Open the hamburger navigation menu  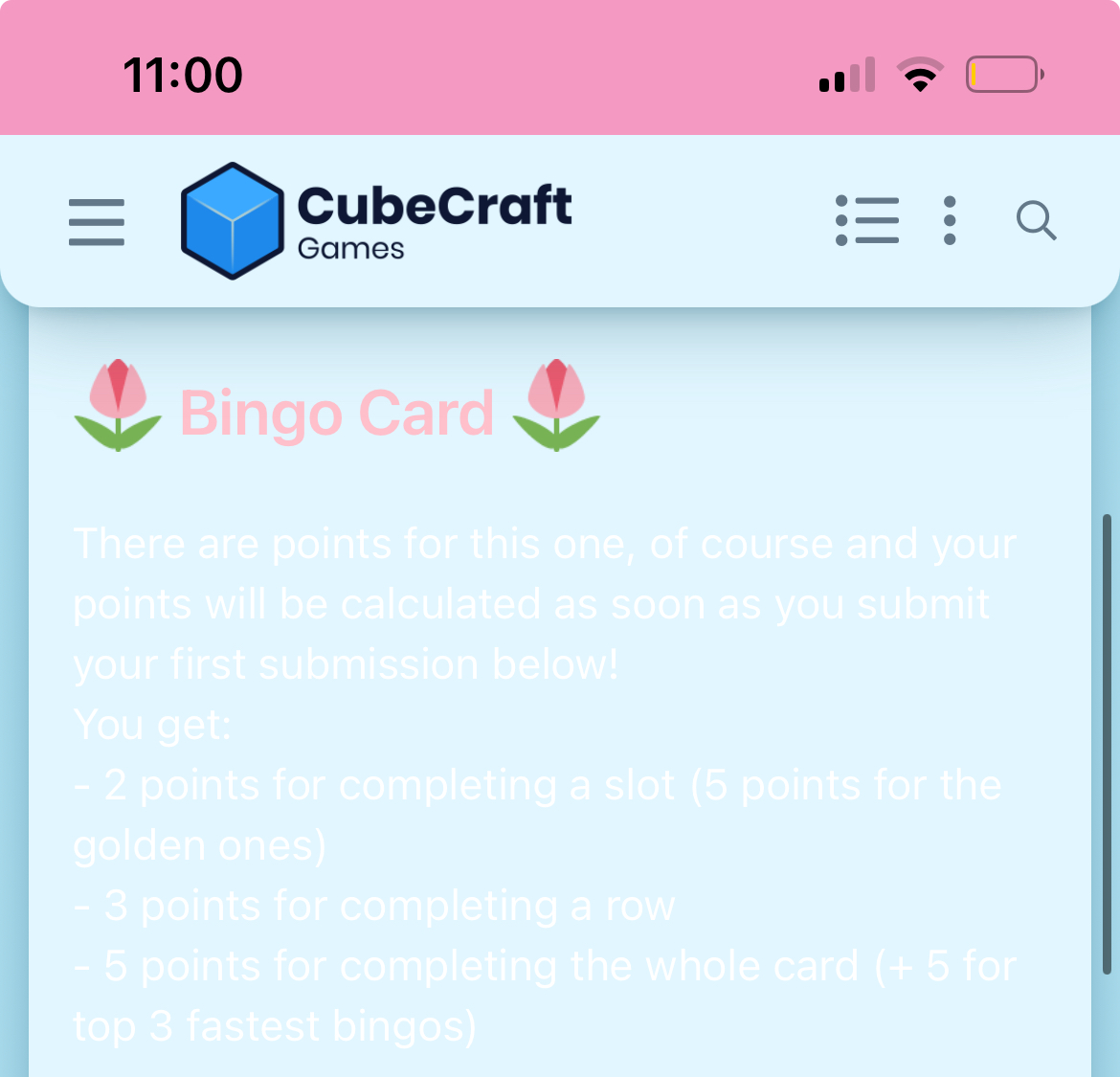pyautogui.click(x=97, y=222)
